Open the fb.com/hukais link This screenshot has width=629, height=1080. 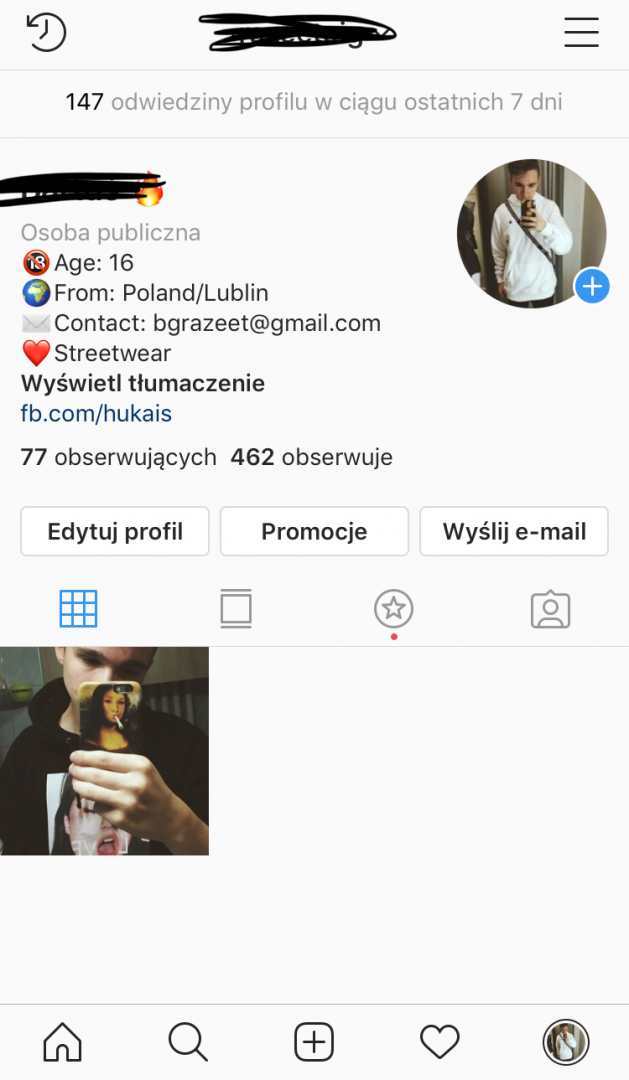(x=96, y=414)
